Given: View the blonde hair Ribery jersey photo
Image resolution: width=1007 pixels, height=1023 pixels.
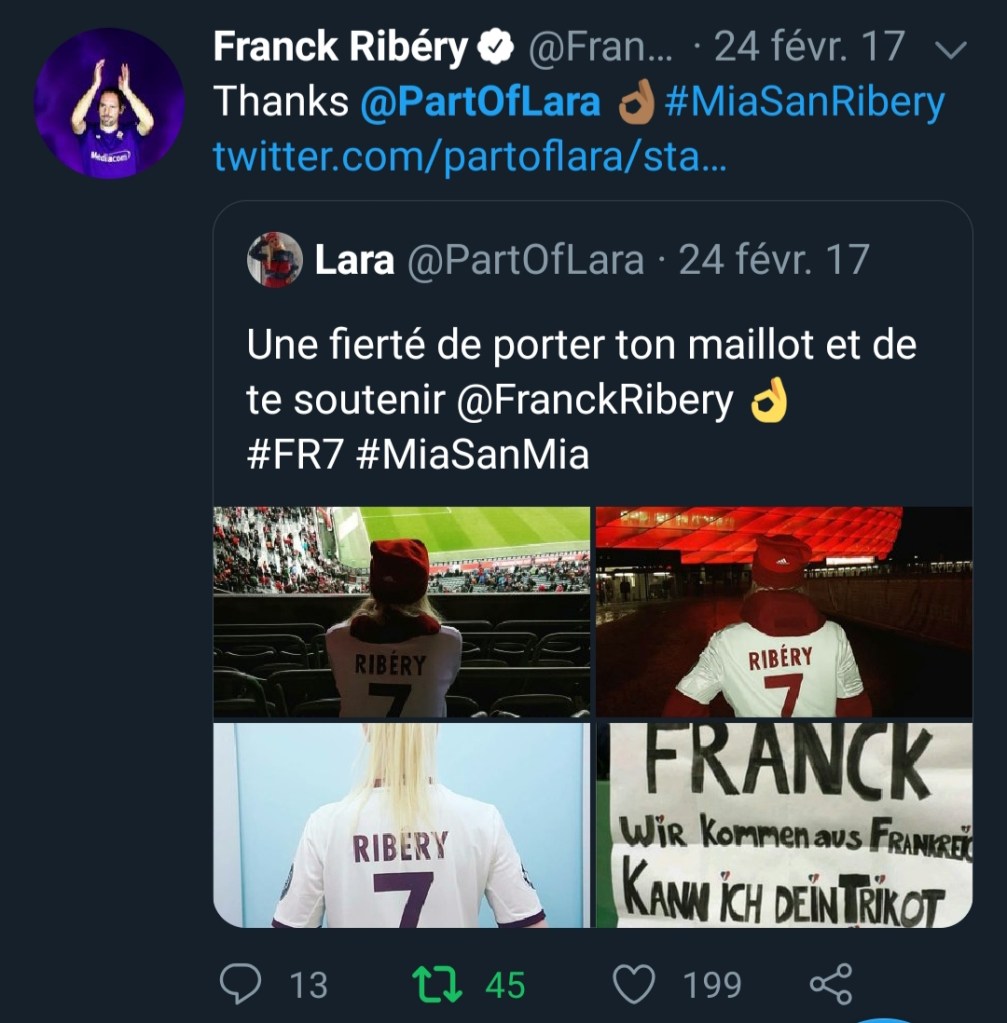Looking at the screenshot, I should [x=401, y=825].
